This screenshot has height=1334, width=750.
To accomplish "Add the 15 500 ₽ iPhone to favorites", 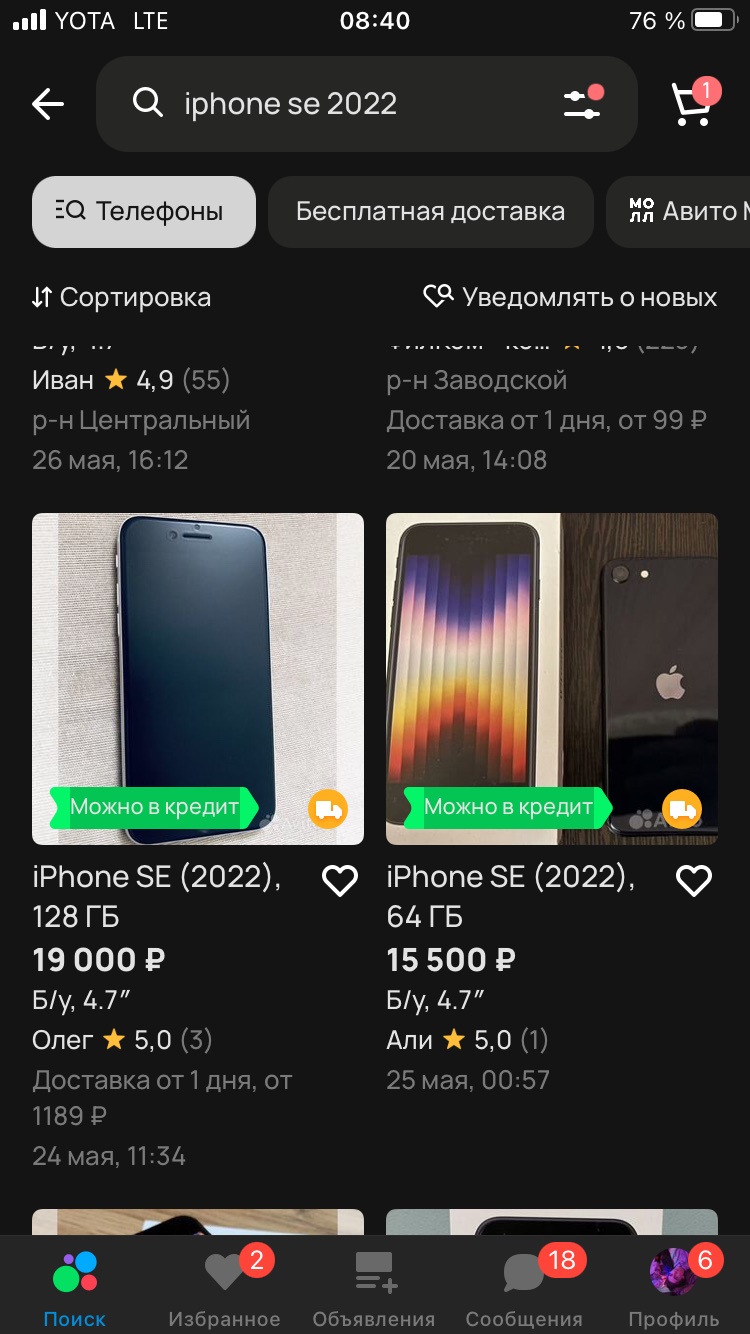I will point(694,881).
